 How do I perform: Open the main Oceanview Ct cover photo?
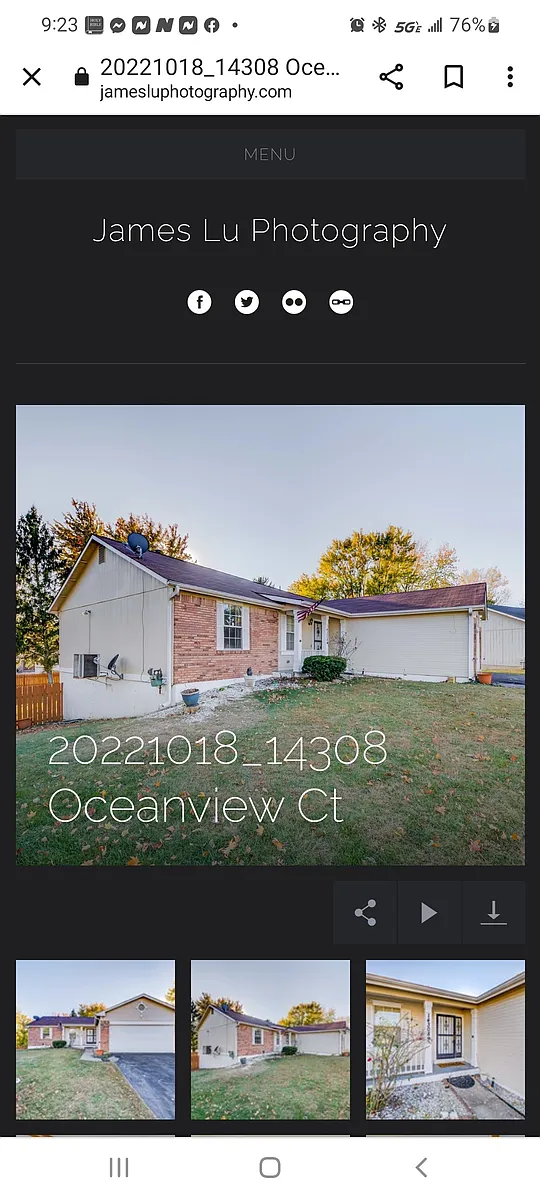270,635
